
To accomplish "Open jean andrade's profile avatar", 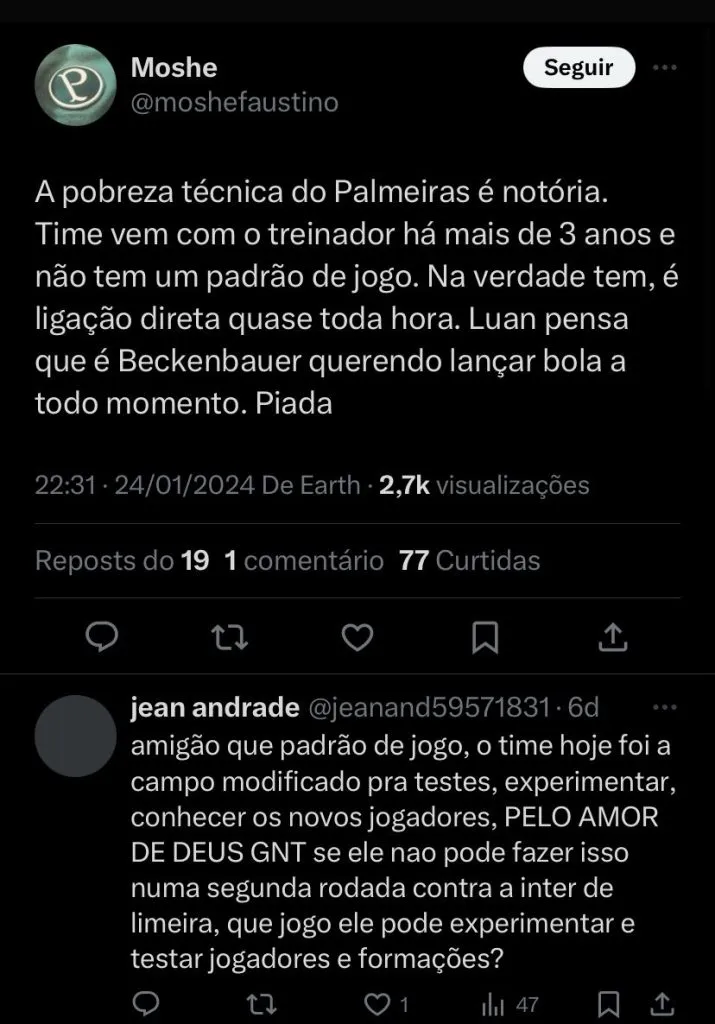I will [x=75, y=737].
